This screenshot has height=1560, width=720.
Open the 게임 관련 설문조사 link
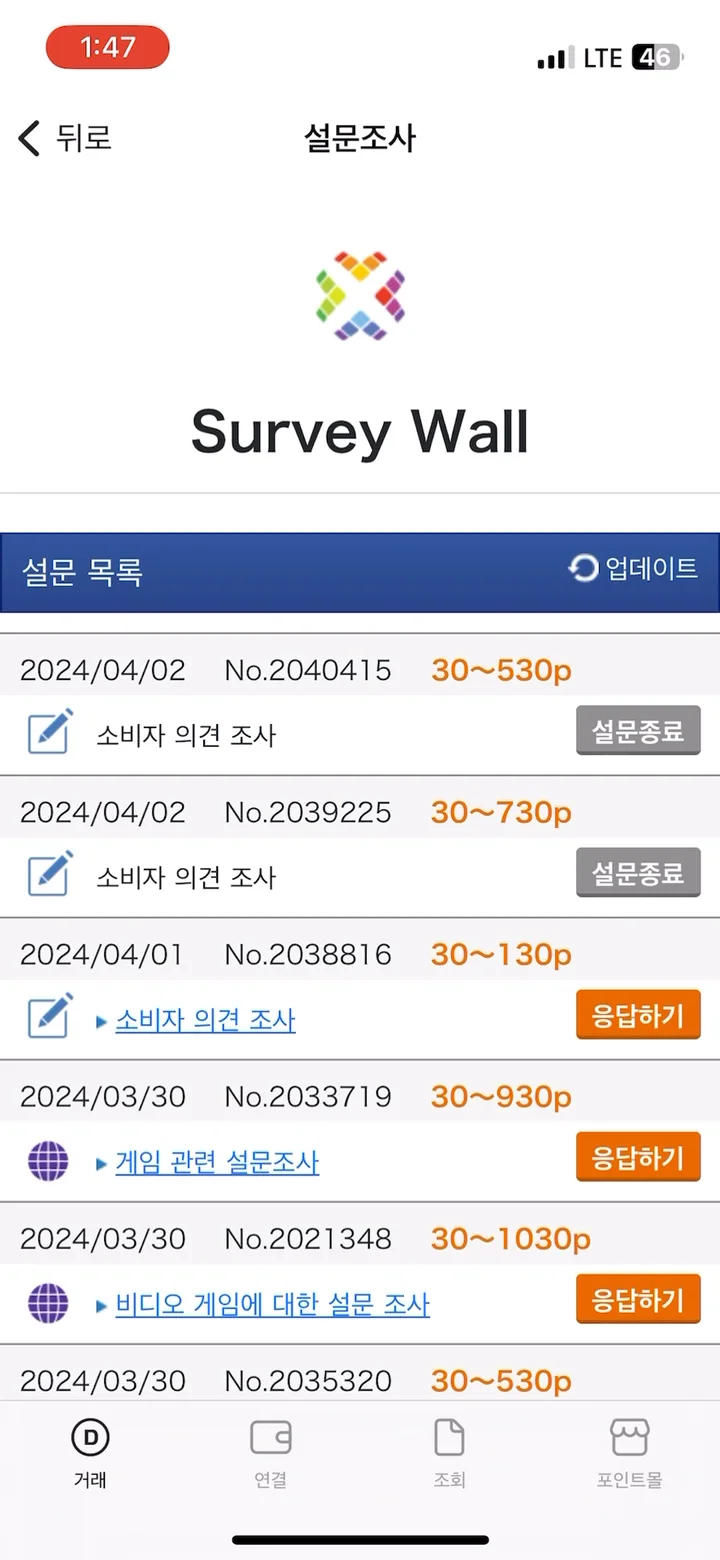pyautogui.click(x=217, y=1163)
